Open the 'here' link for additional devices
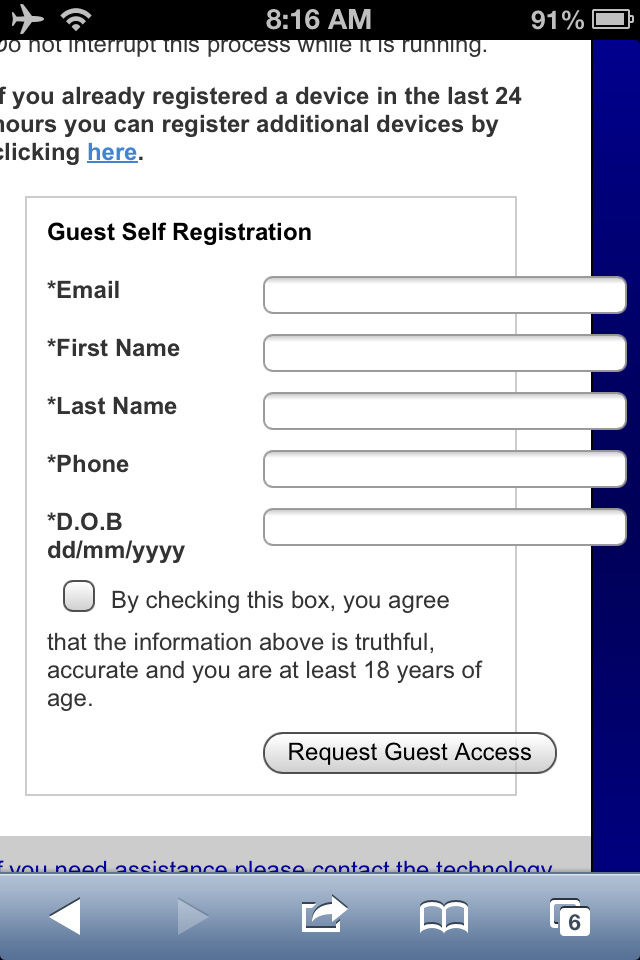The height and width of the screenshot is (960, 640). point(112,152)
